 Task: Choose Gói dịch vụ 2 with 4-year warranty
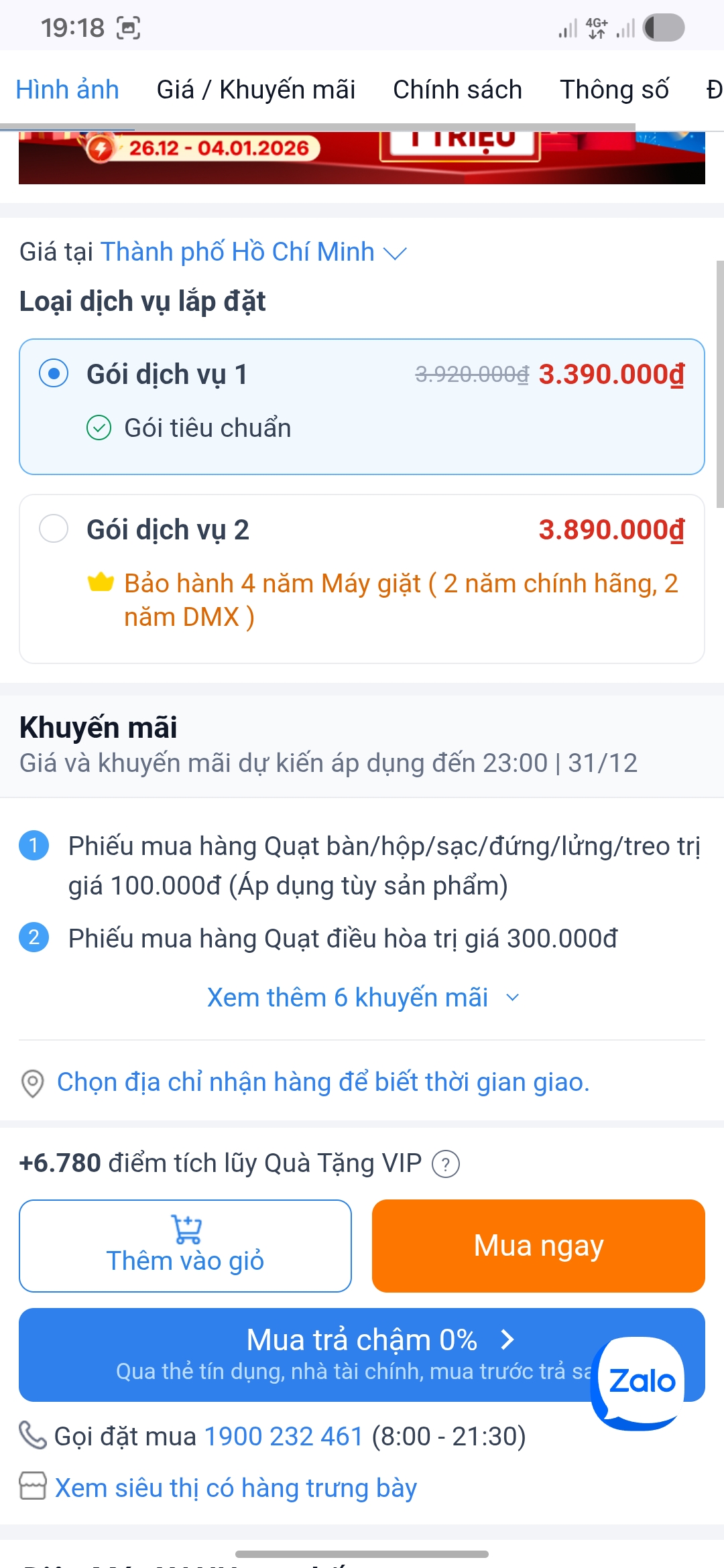tap(54, 529)
